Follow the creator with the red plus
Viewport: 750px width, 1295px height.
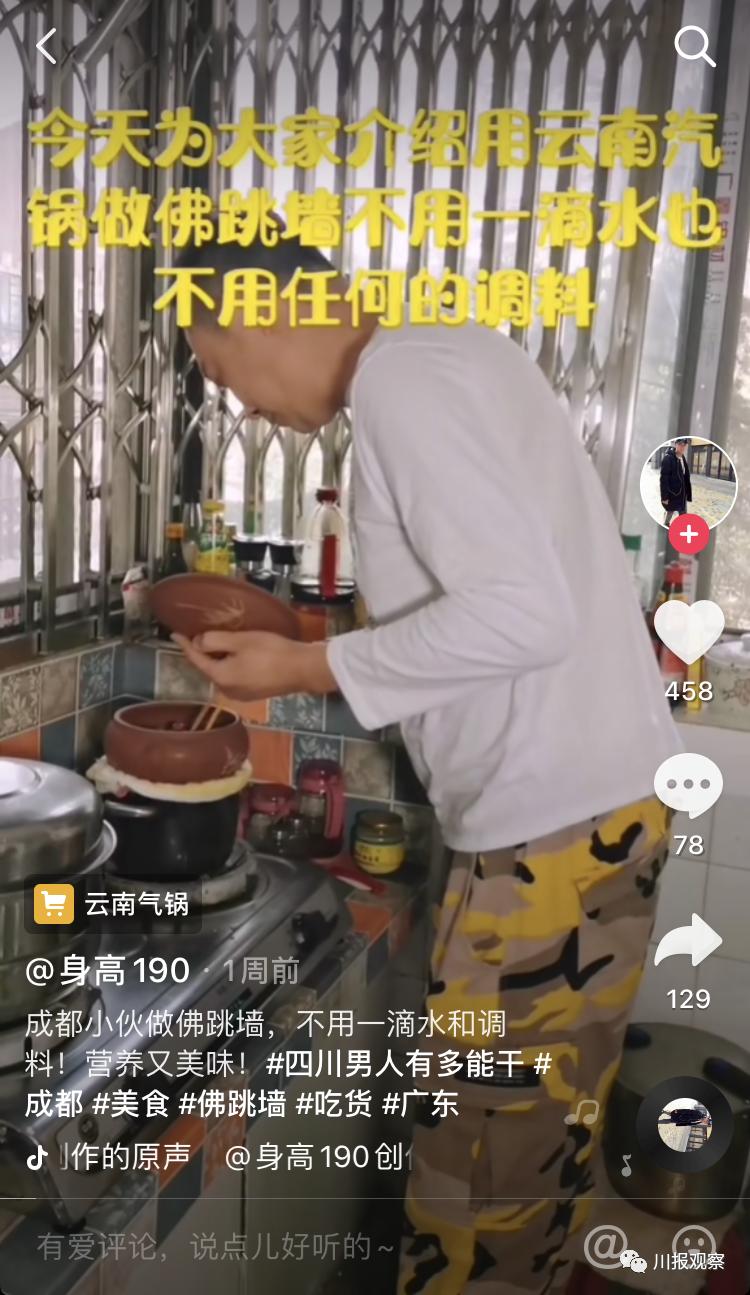click(x=688, y=535)
